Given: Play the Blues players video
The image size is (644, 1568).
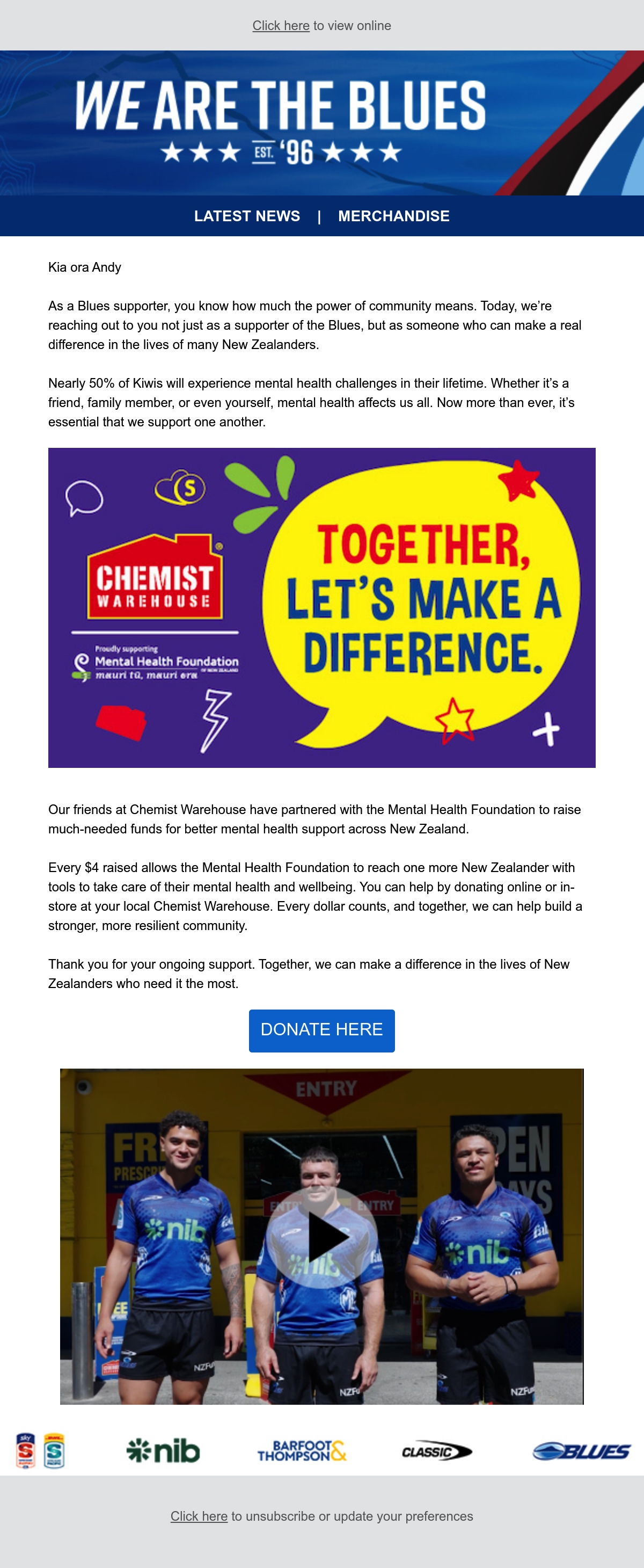Looking at the screenshot, I should coord(321,1236).
